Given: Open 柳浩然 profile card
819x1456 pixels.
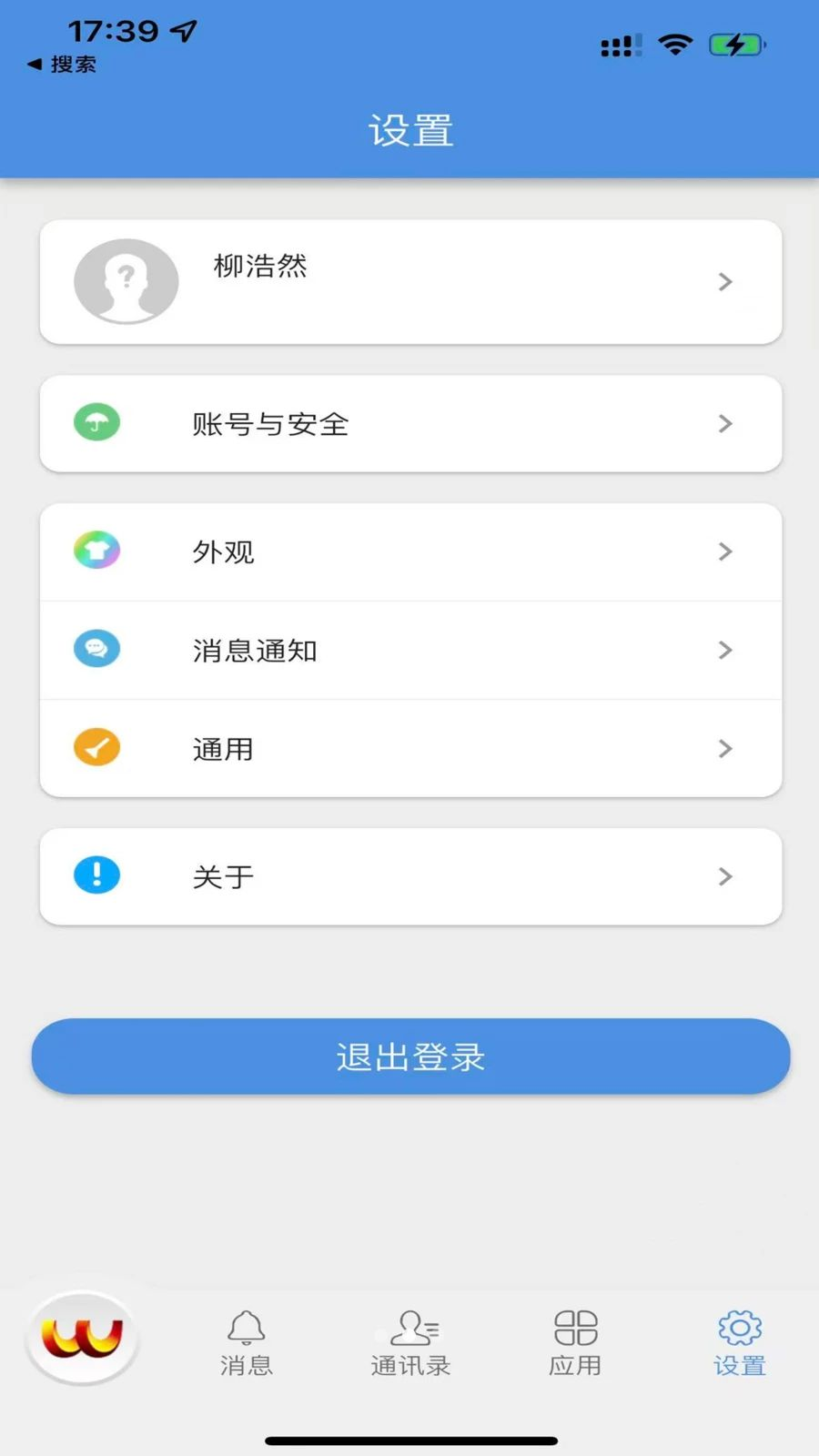Looking at the screenshot, I should 410,282.
